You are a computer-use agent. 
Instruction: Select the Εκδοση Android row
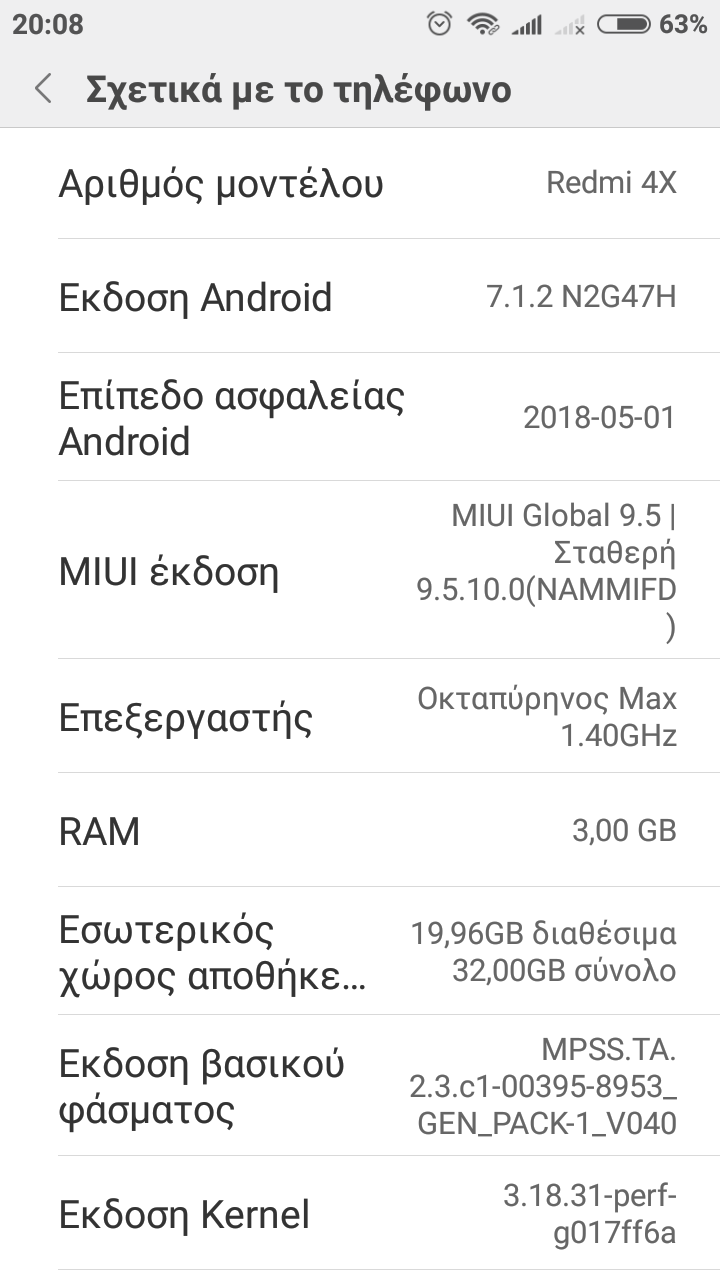360,297
